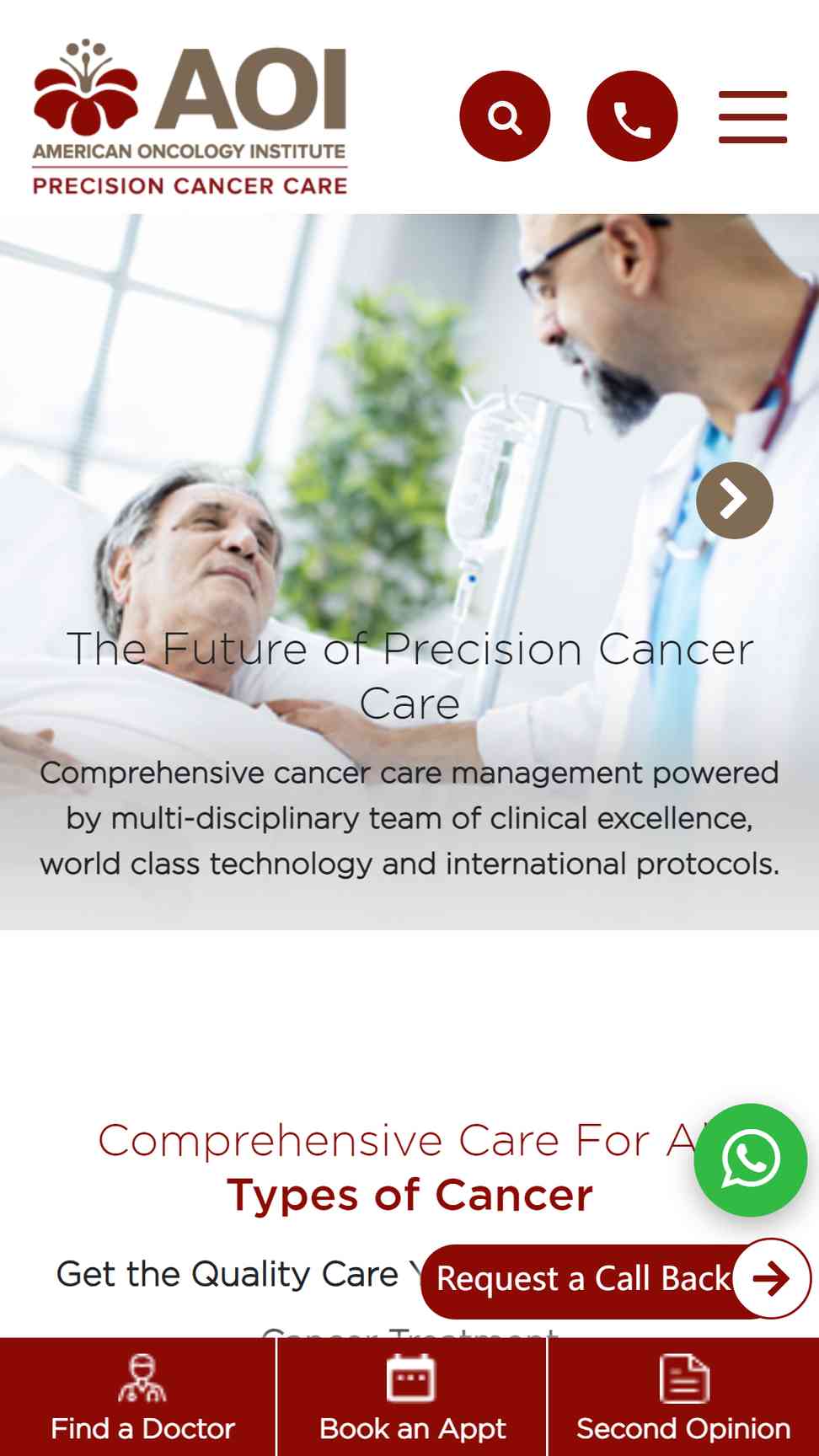Open the search icon in the header
Screen dimensions: 819x1456
coord(505,116)
